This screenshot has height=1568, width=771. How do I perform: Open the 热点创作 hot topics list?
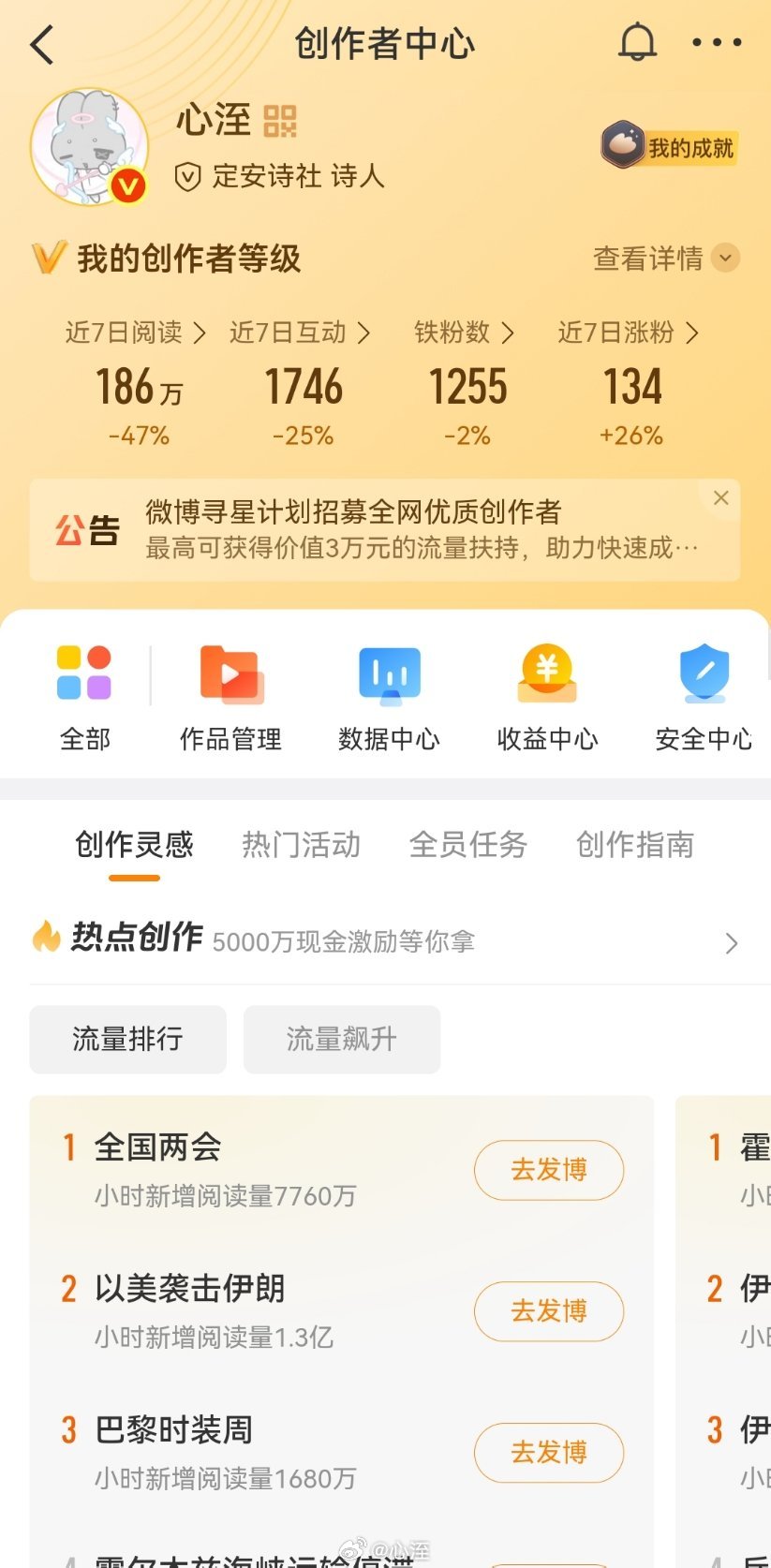(x=384, y=941)
